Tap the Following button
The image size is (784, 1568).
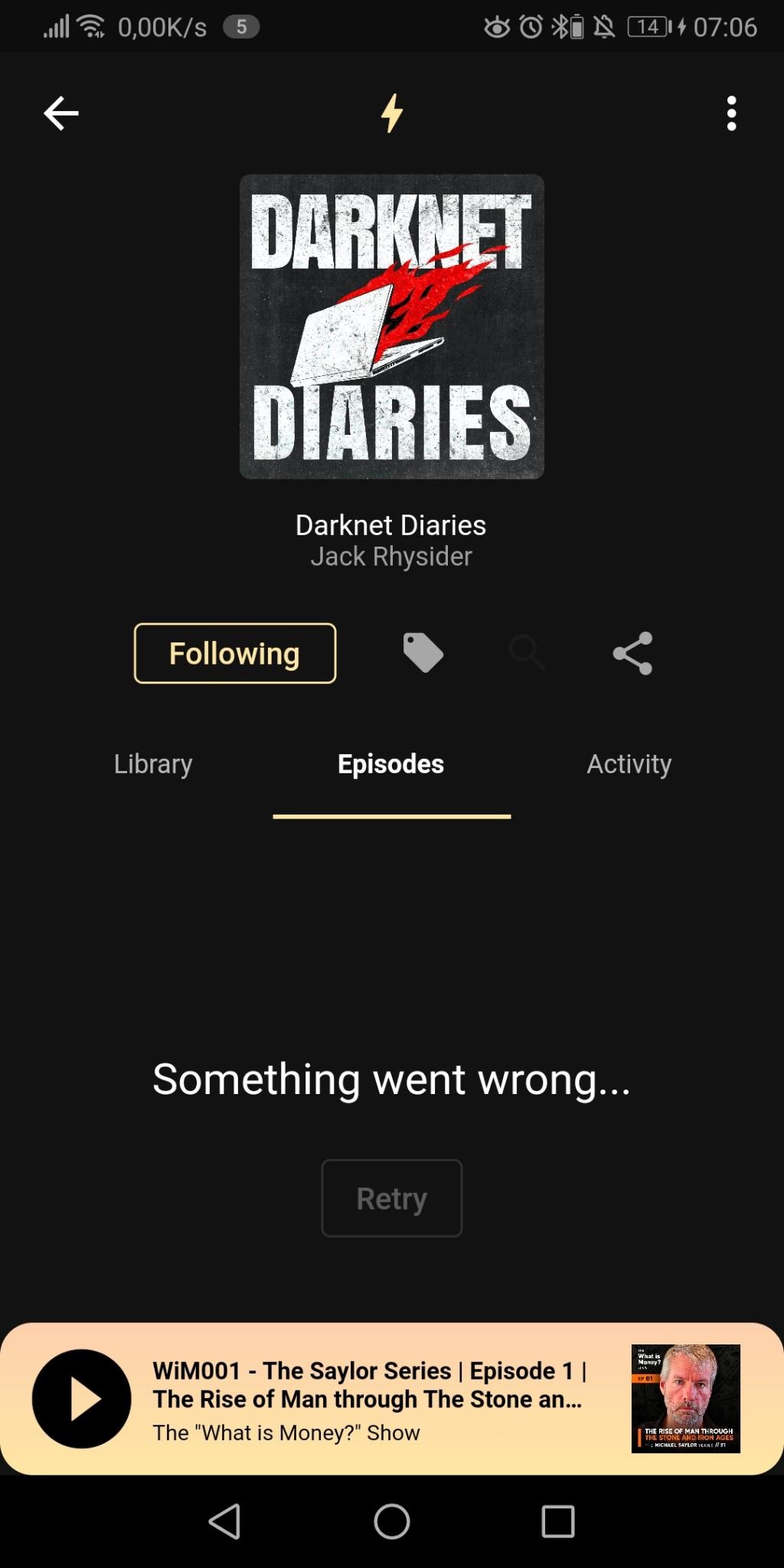(235, 653)
